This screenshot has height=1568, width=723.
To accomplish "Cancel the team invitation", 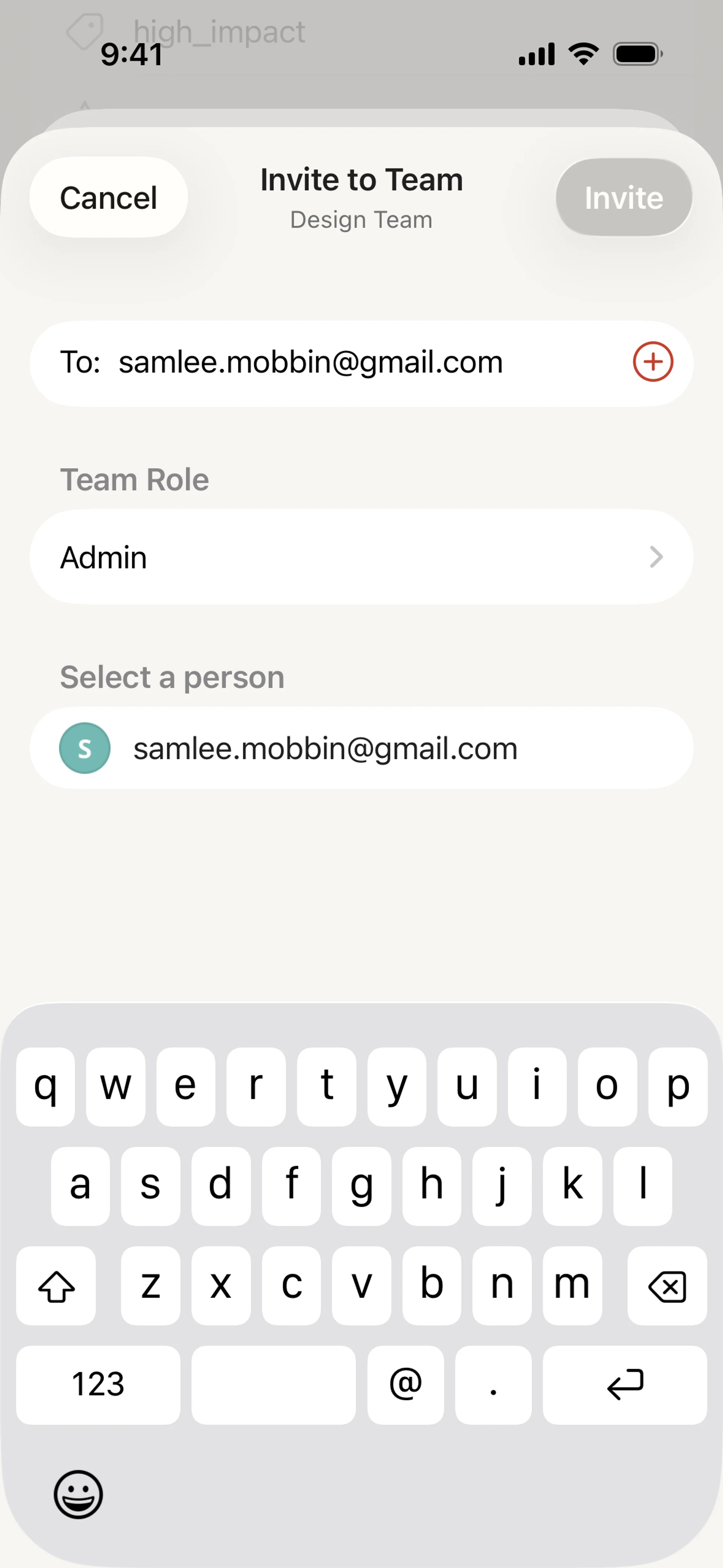I will [x=108, y=197].
